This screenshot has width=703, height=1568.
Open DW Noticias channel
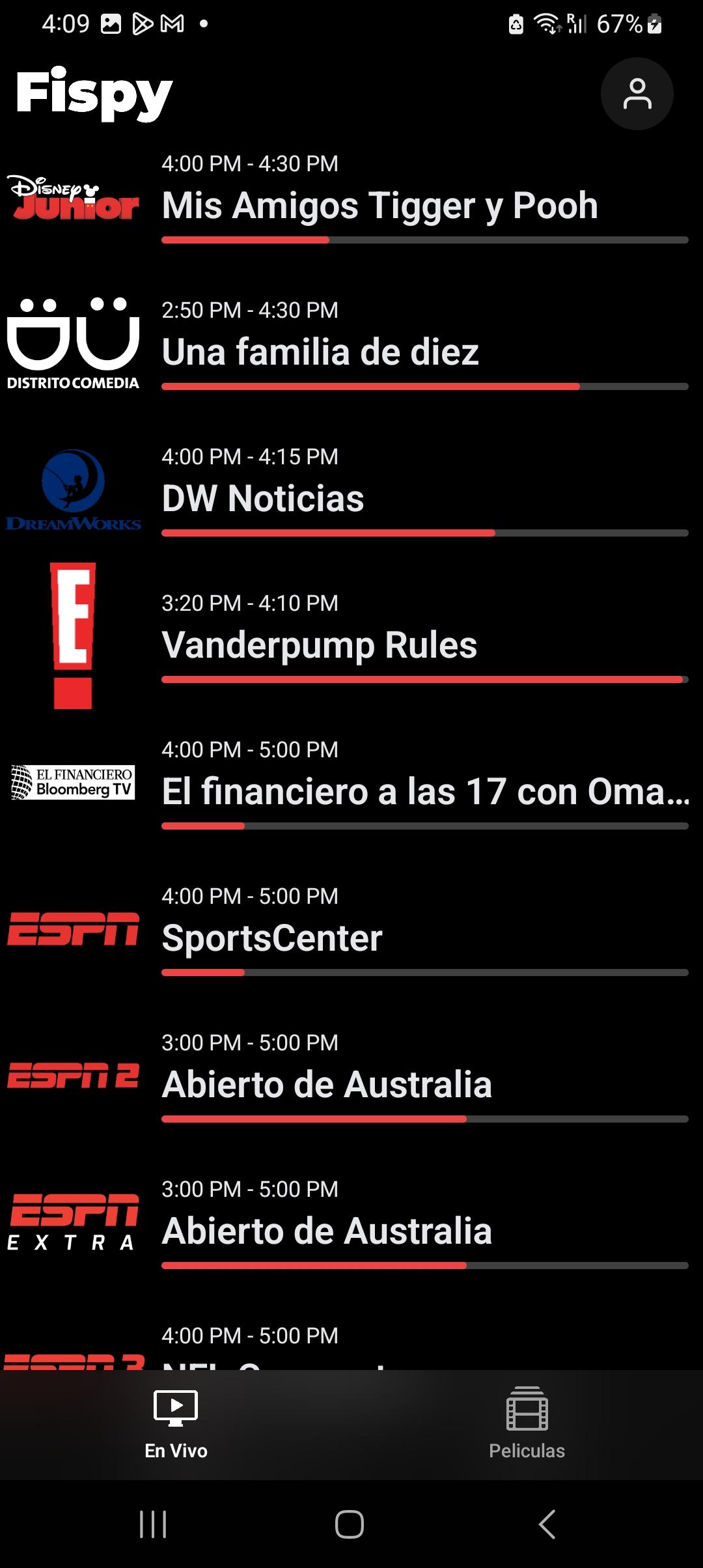[x=351, y=490]
